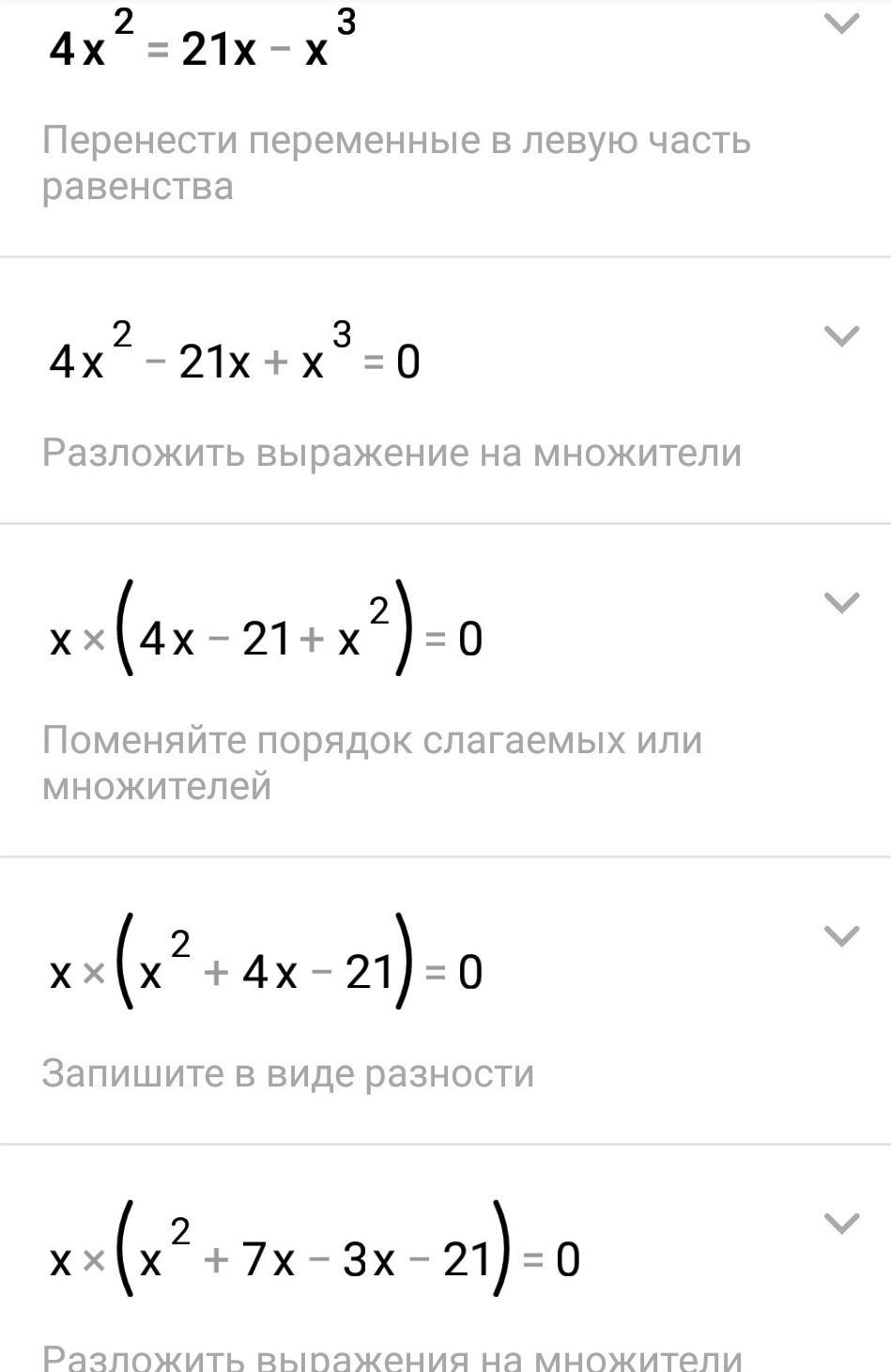Expand the step 4x² − 21x + x³ = 0
Image resolution: width=891 pixels, height=1372 pixels.
pos(840,335)
